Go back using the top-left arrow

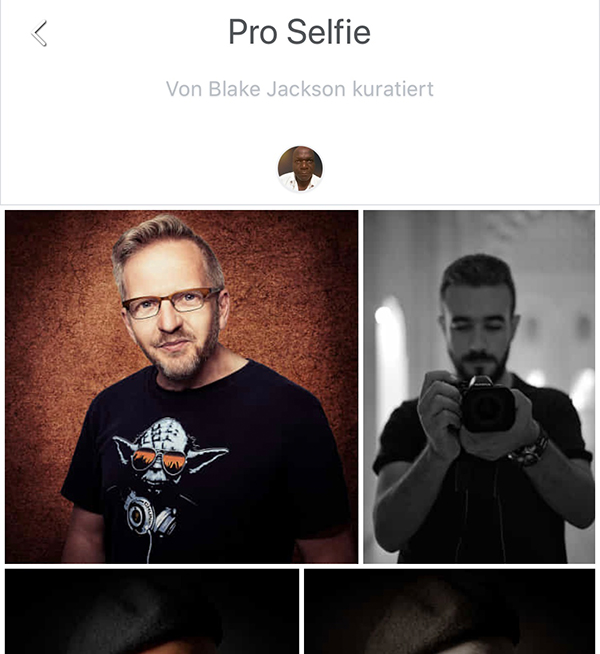(39, 33)
